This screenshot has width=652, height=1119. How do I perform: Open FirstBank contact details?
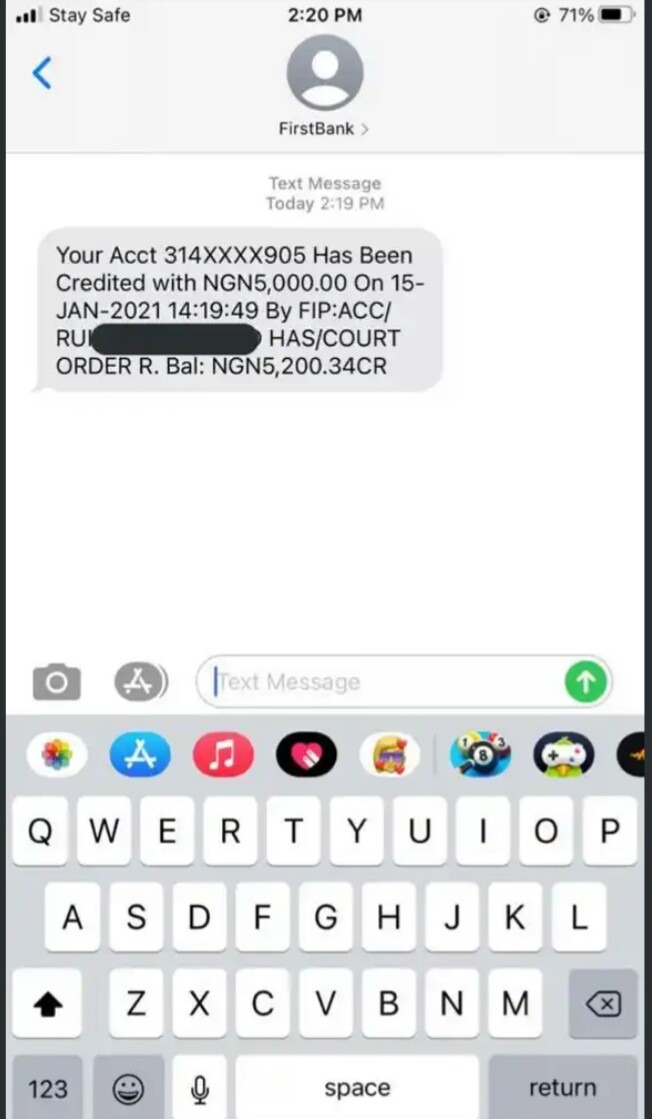(x=325, y=129)
